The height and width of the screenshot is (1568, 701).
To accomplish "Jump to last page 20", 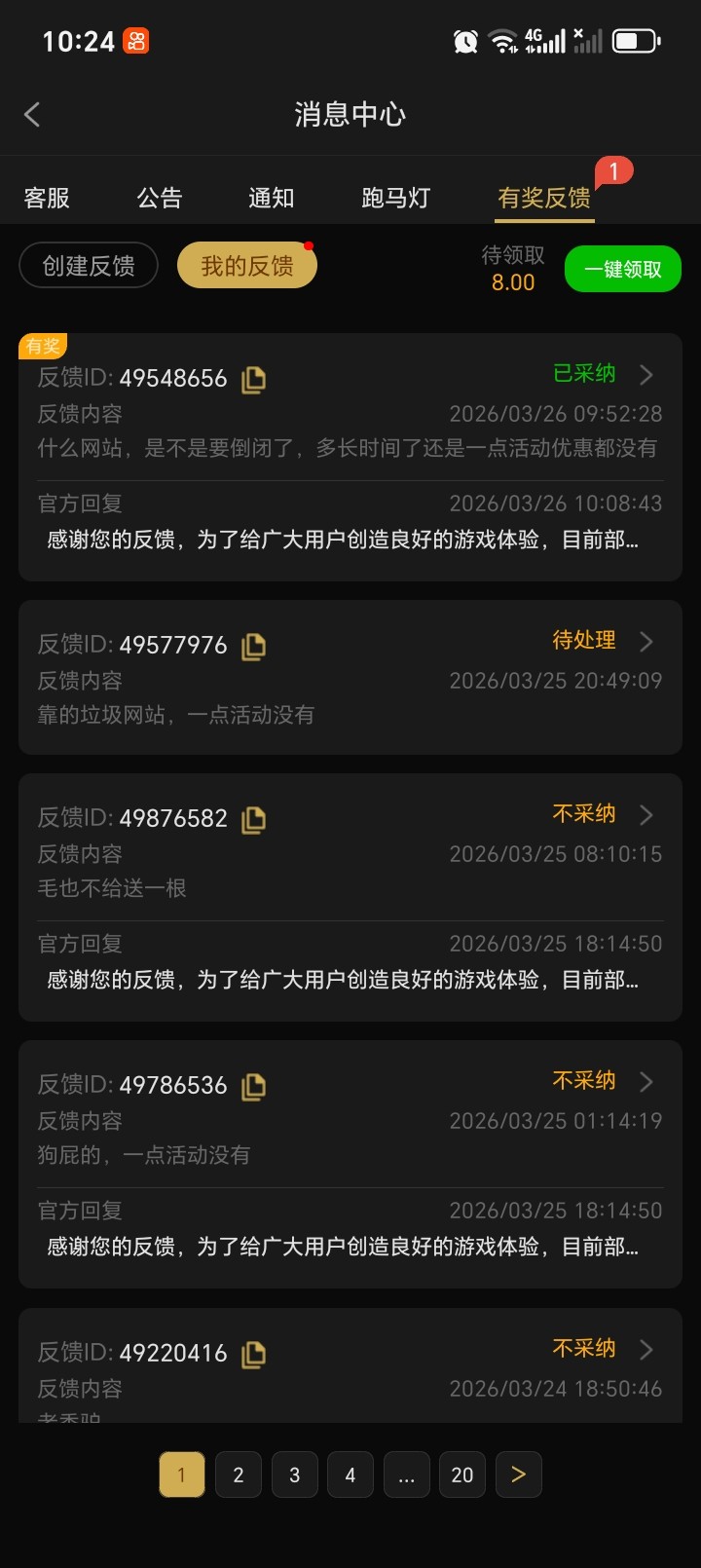I will click(x=462, y=1475).
